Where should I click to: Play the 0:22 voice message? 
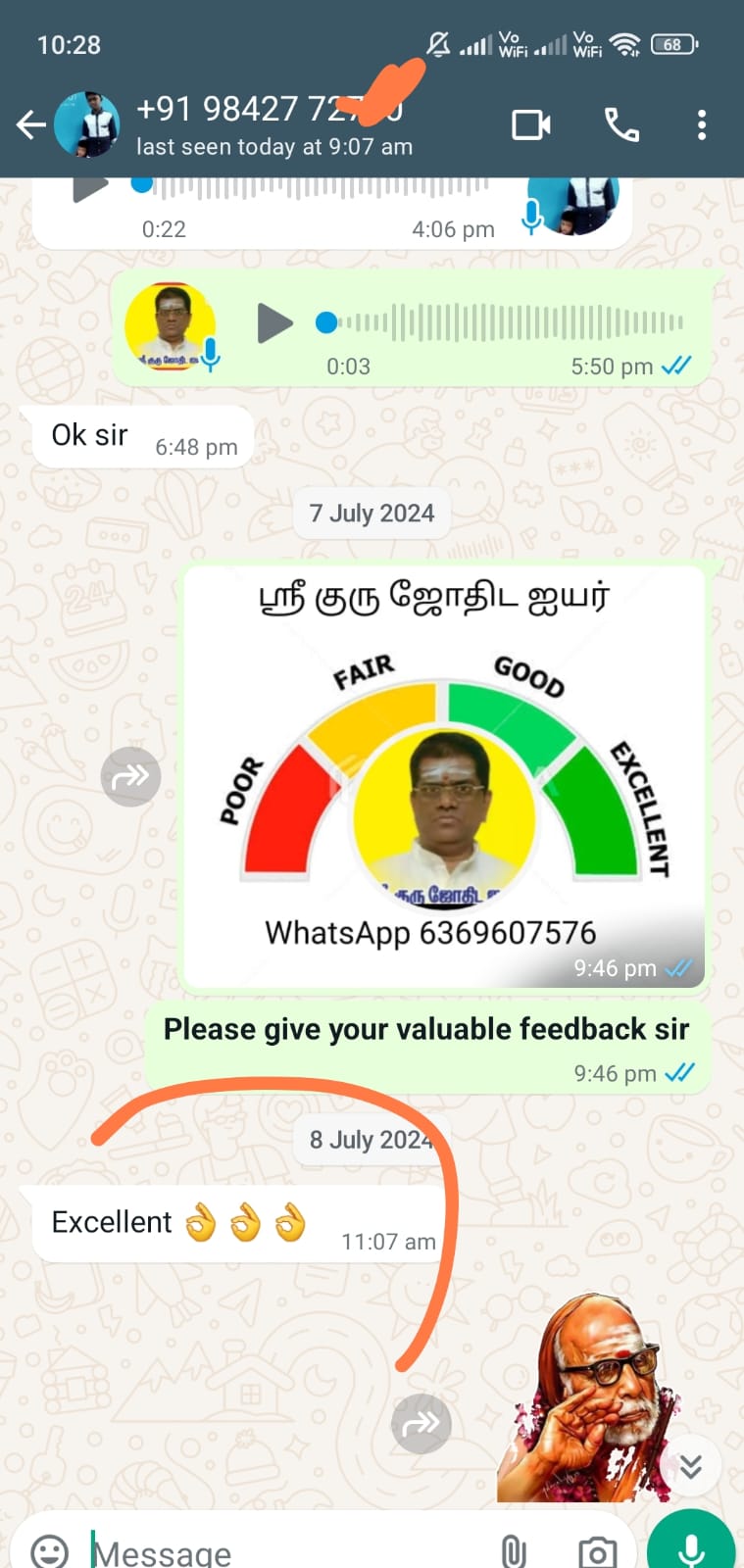click(90, 186)
